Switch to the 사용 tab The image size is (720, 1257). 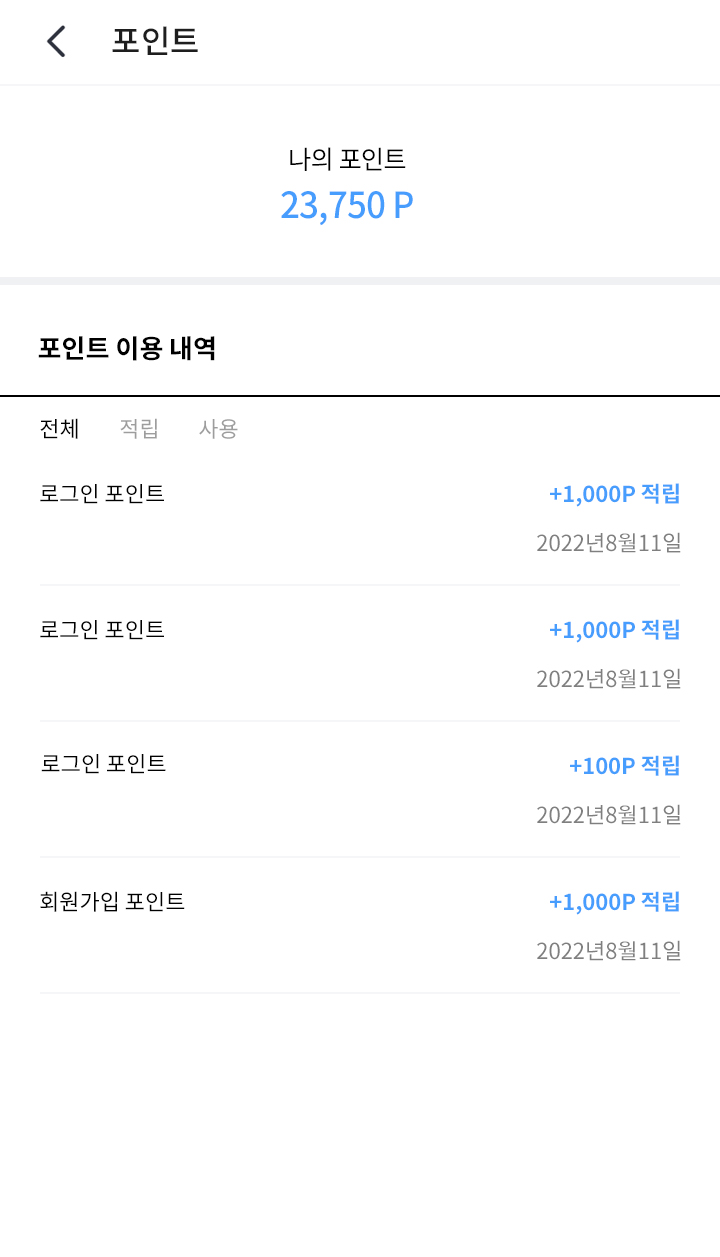[218, 429]
